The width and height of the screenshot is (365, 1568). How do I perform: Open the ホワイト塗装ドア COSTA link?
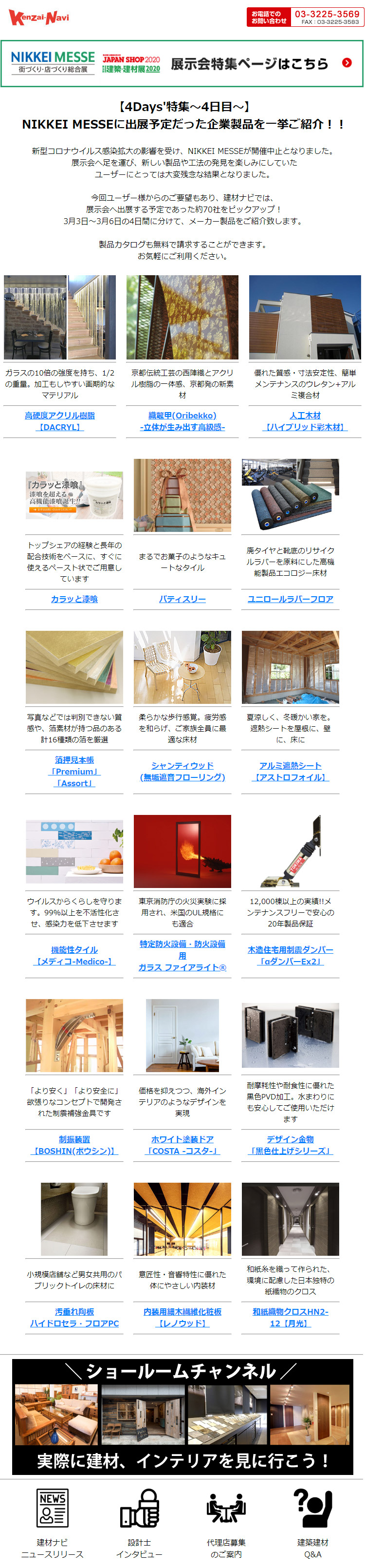coord(182,1144)
